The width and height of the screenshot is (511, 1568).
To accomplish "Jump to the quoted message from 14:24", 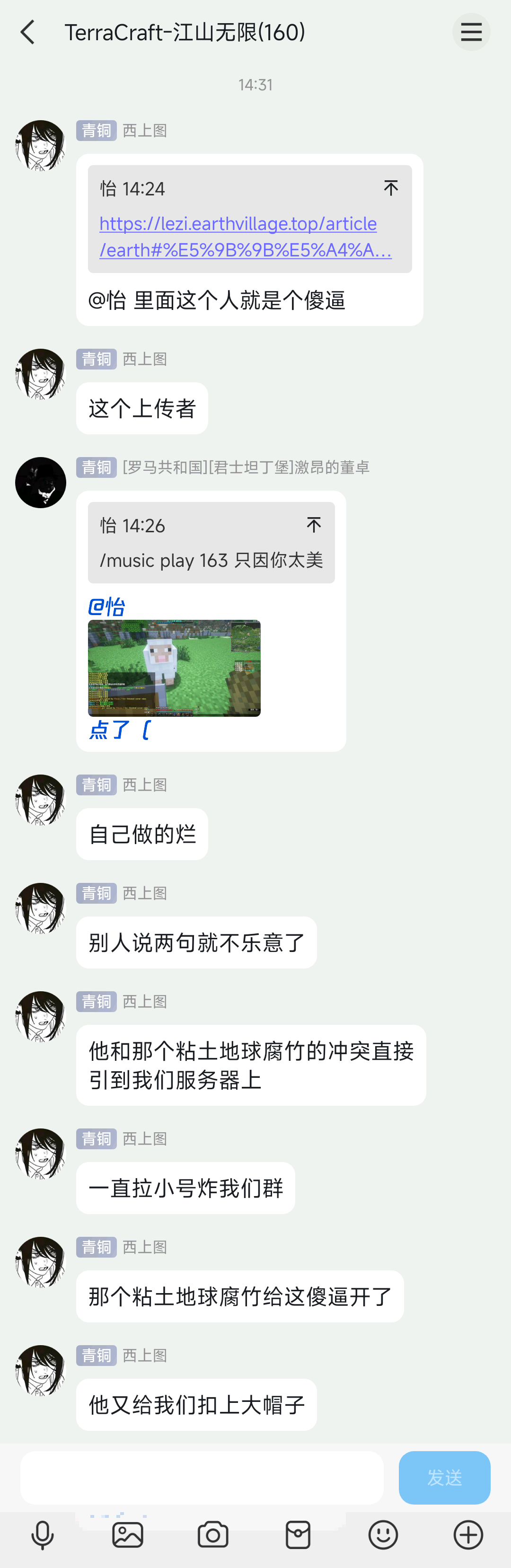I will 390,188.
